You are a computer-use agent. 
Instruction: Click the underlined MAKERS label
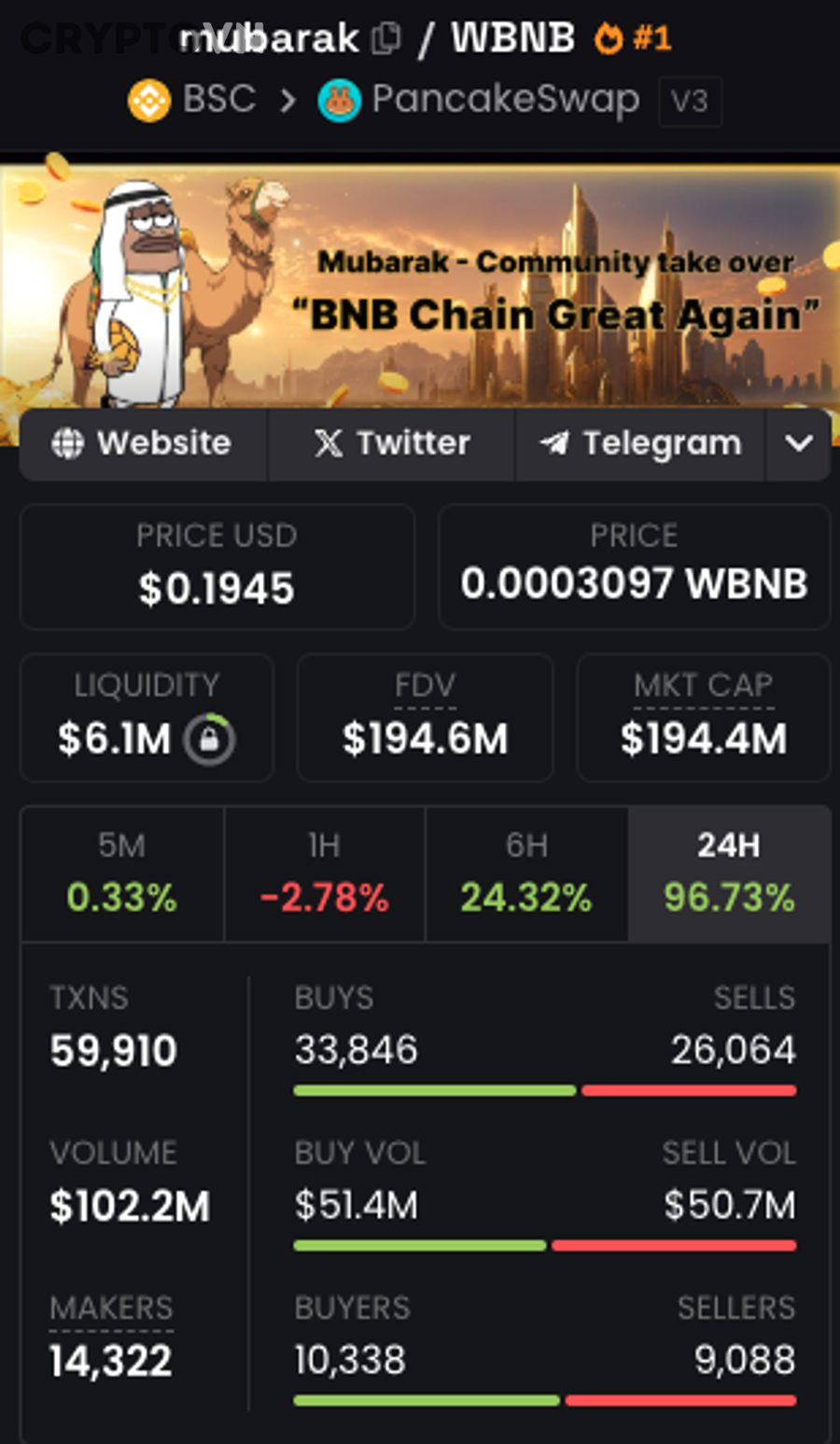(111, 1309)
